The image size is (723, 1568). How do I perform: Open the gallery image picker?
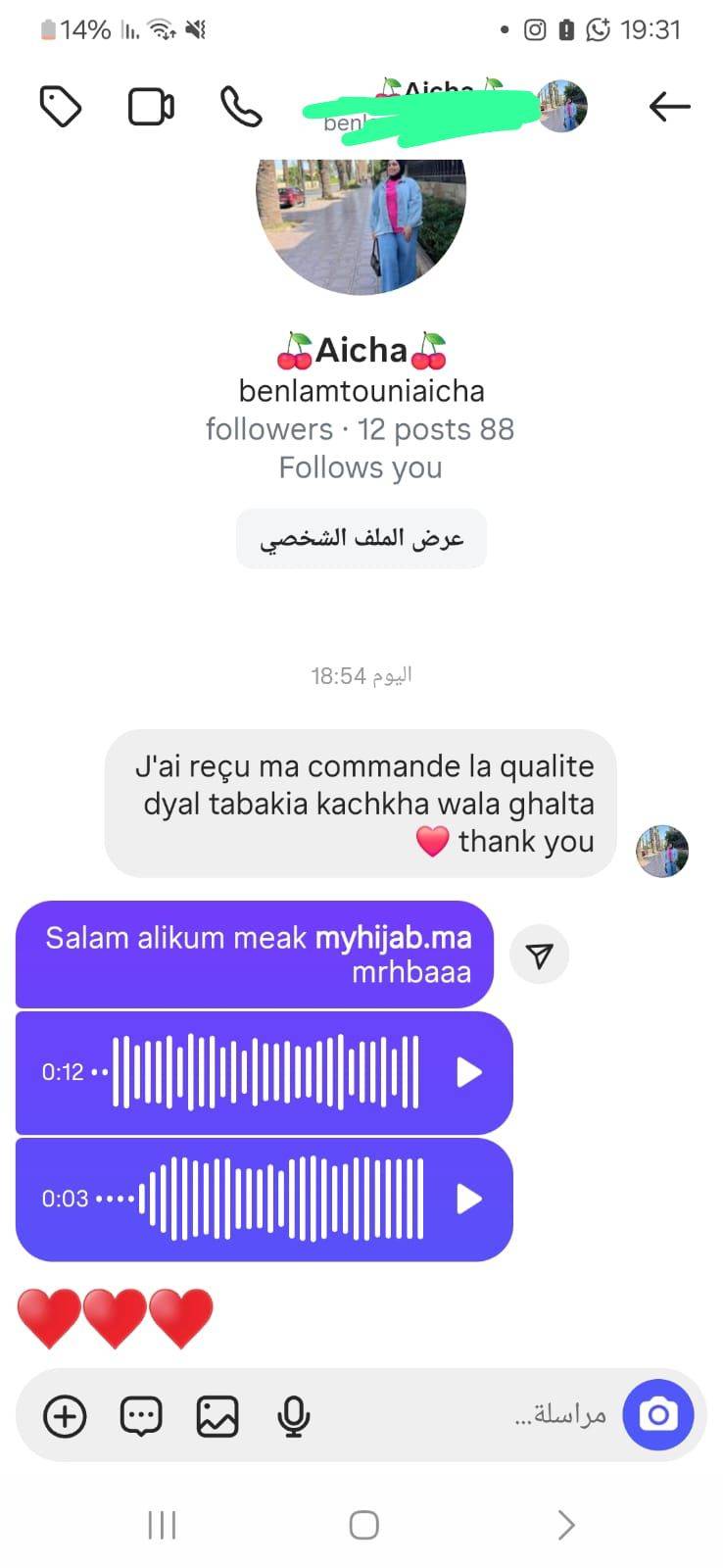tap(217, 1416)
